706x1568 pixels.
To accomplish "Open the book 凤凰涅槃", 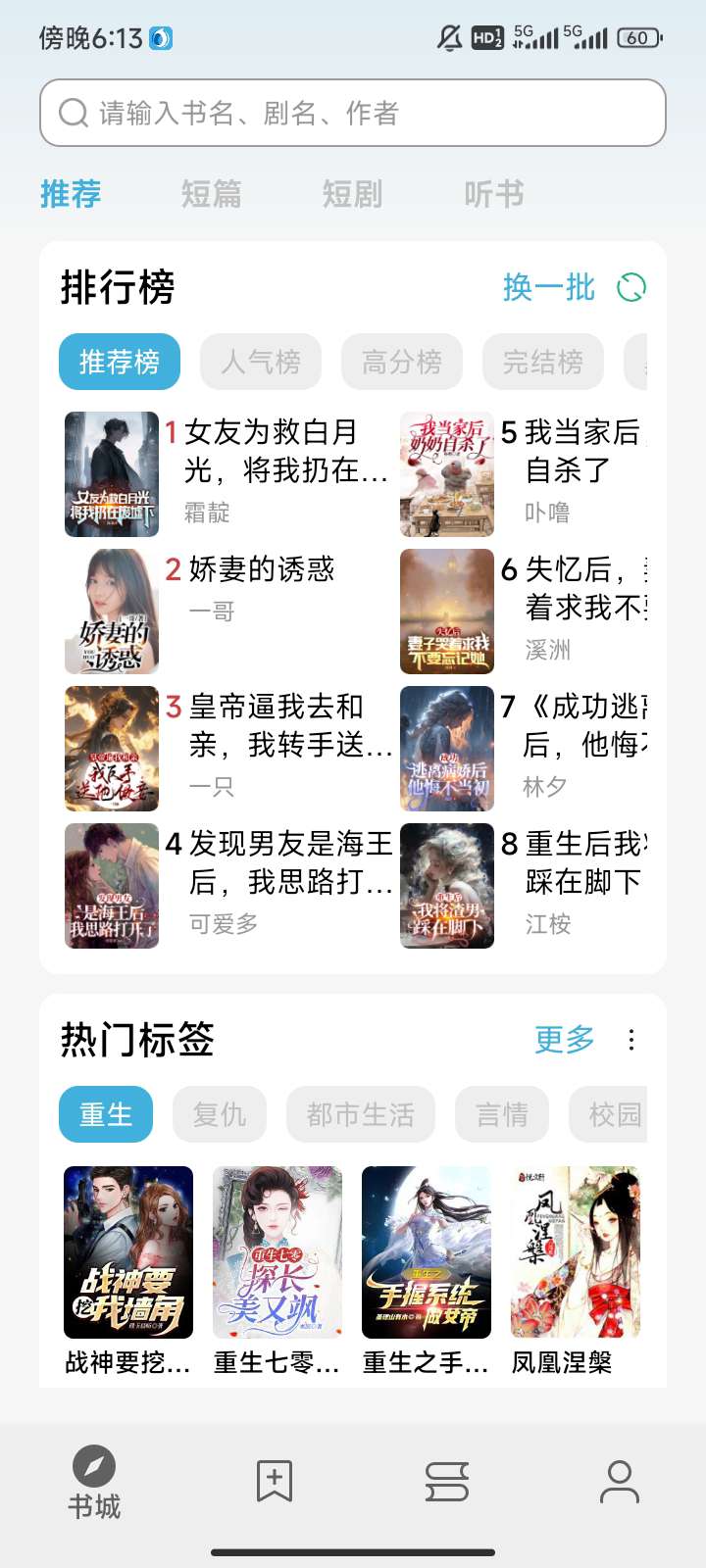I will click(x=576, y=1269).
